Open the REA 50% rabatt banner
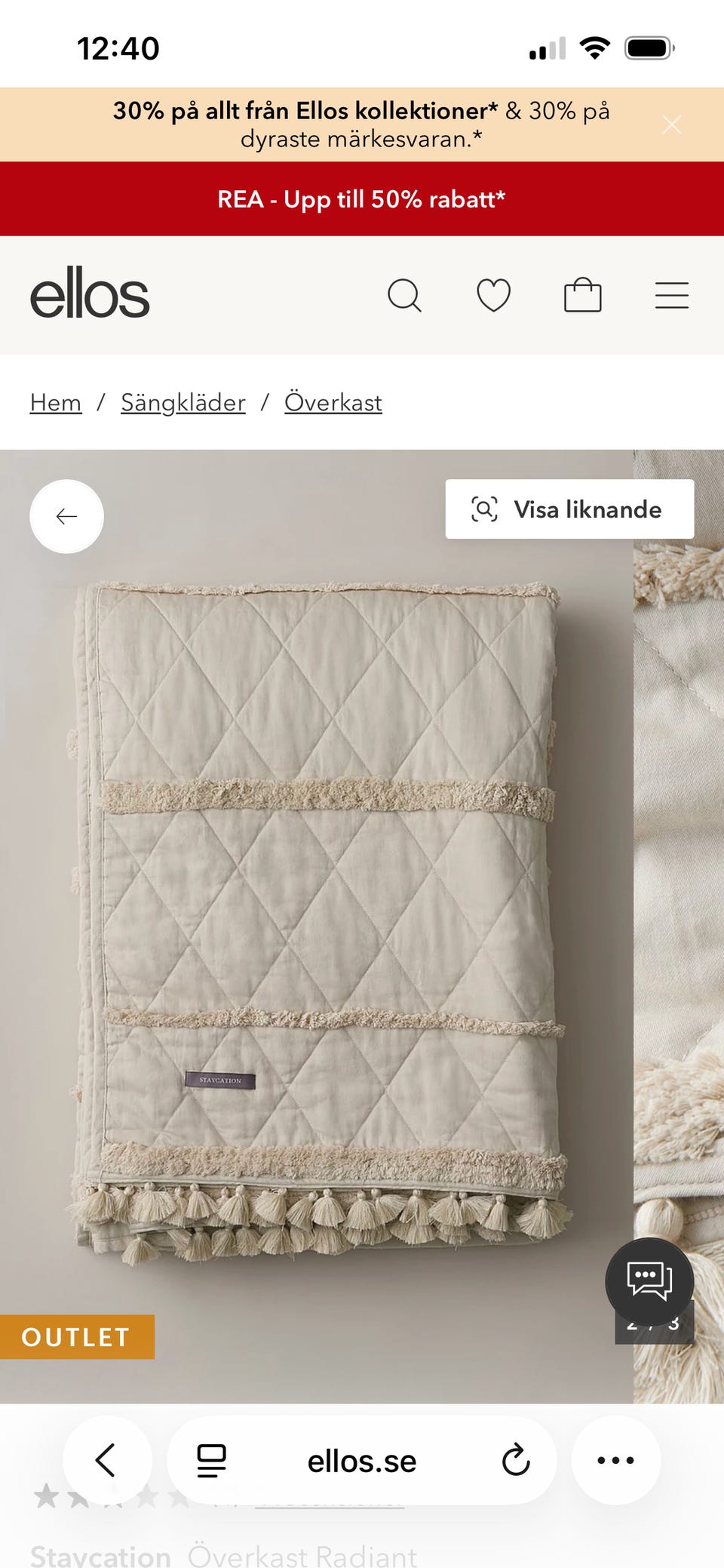Image resolution: width=724 pixels, height=1568 pixels. [362, 199]
